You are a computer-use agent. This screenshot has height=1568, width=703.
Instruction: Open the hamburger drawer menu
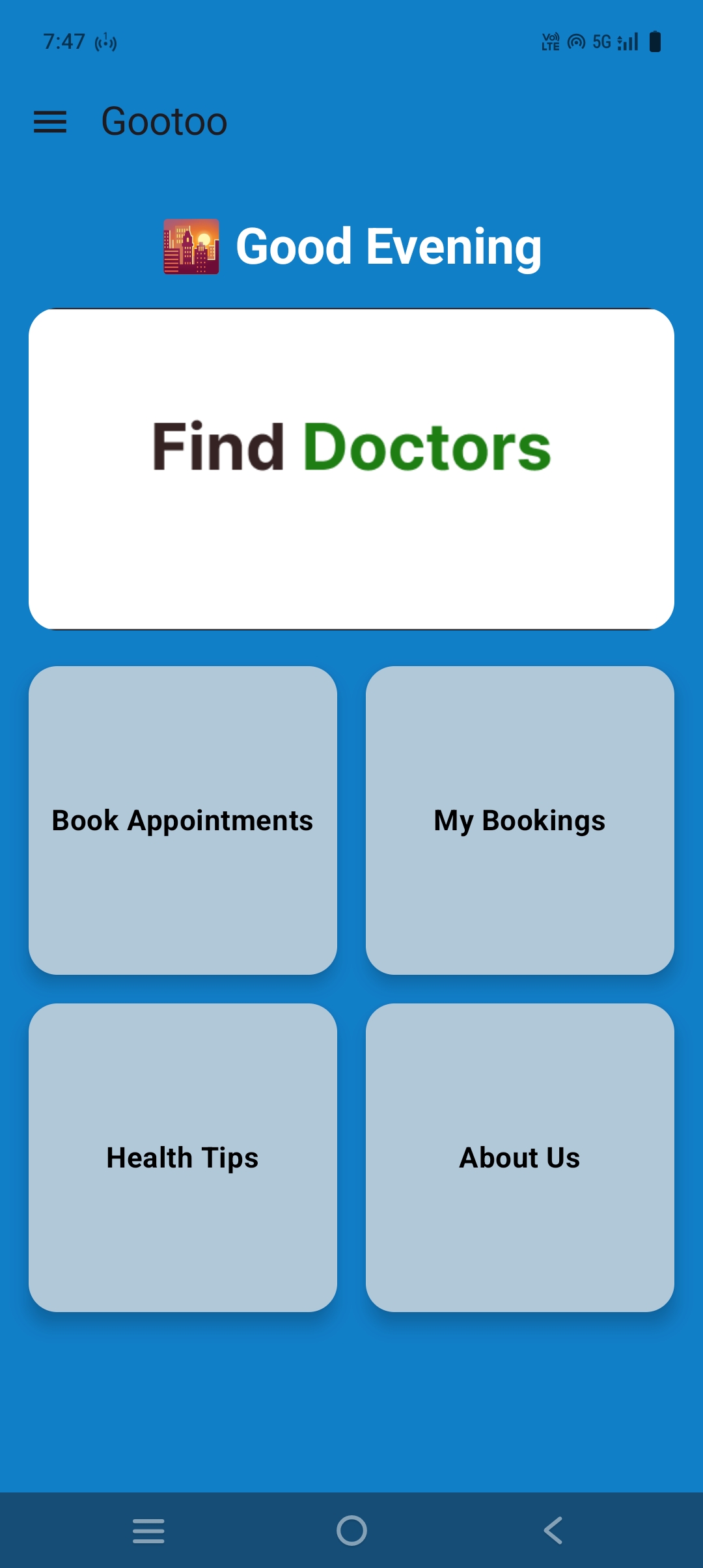coord(50,122)
